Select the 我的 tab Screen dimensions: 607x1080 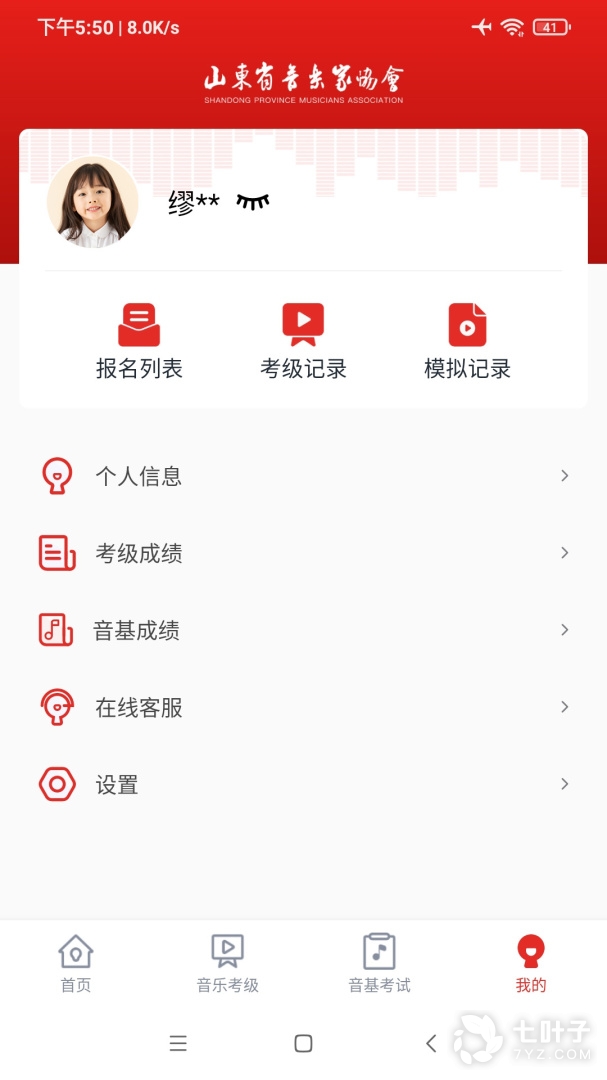tap(531, 964)
